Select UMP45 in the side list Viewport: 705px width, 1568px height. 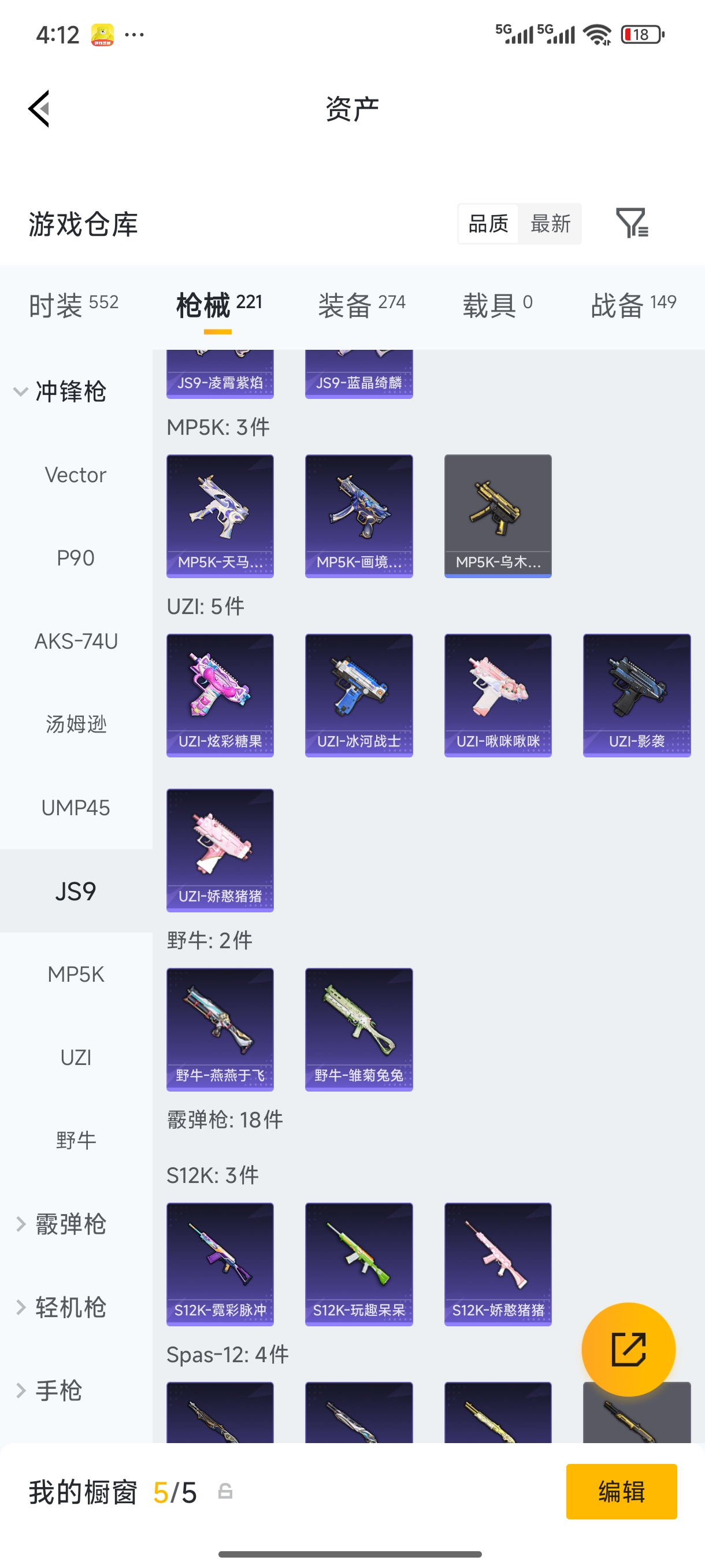[76, 808]
